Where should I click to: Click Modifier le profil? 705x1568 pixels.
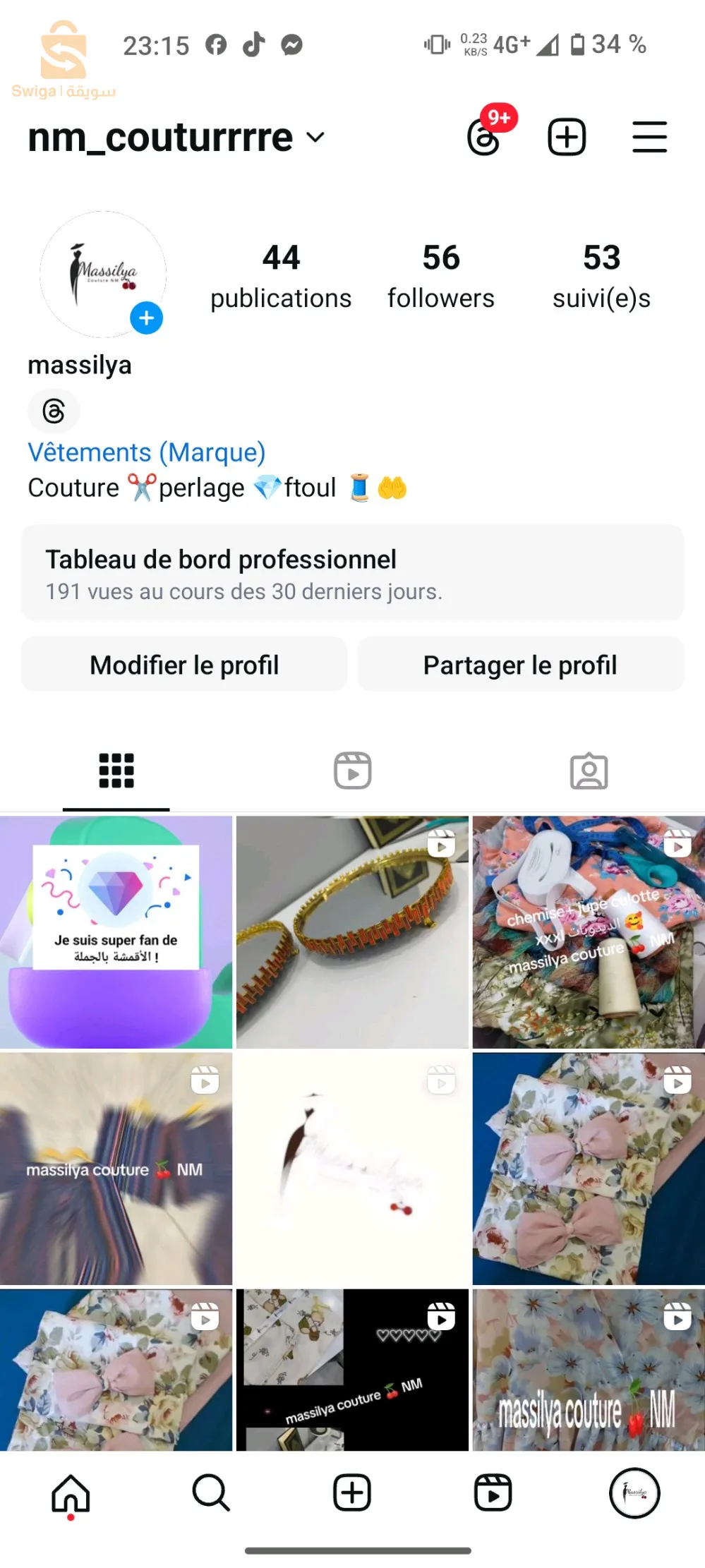click(183, 664)
